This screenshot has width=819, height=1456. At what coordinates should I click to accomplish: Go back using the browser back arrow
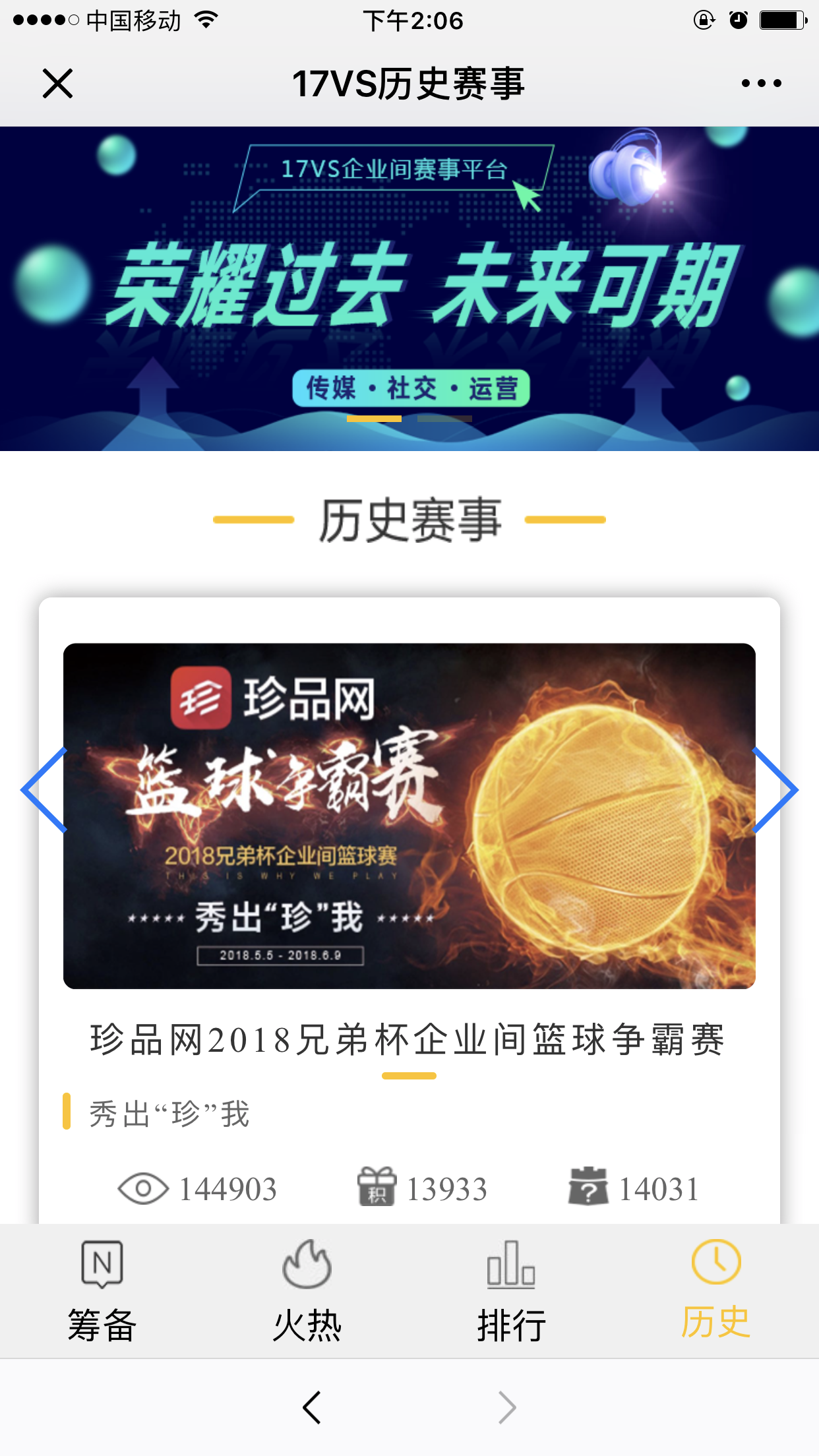pyautogui.click(x=312, y=1407)
